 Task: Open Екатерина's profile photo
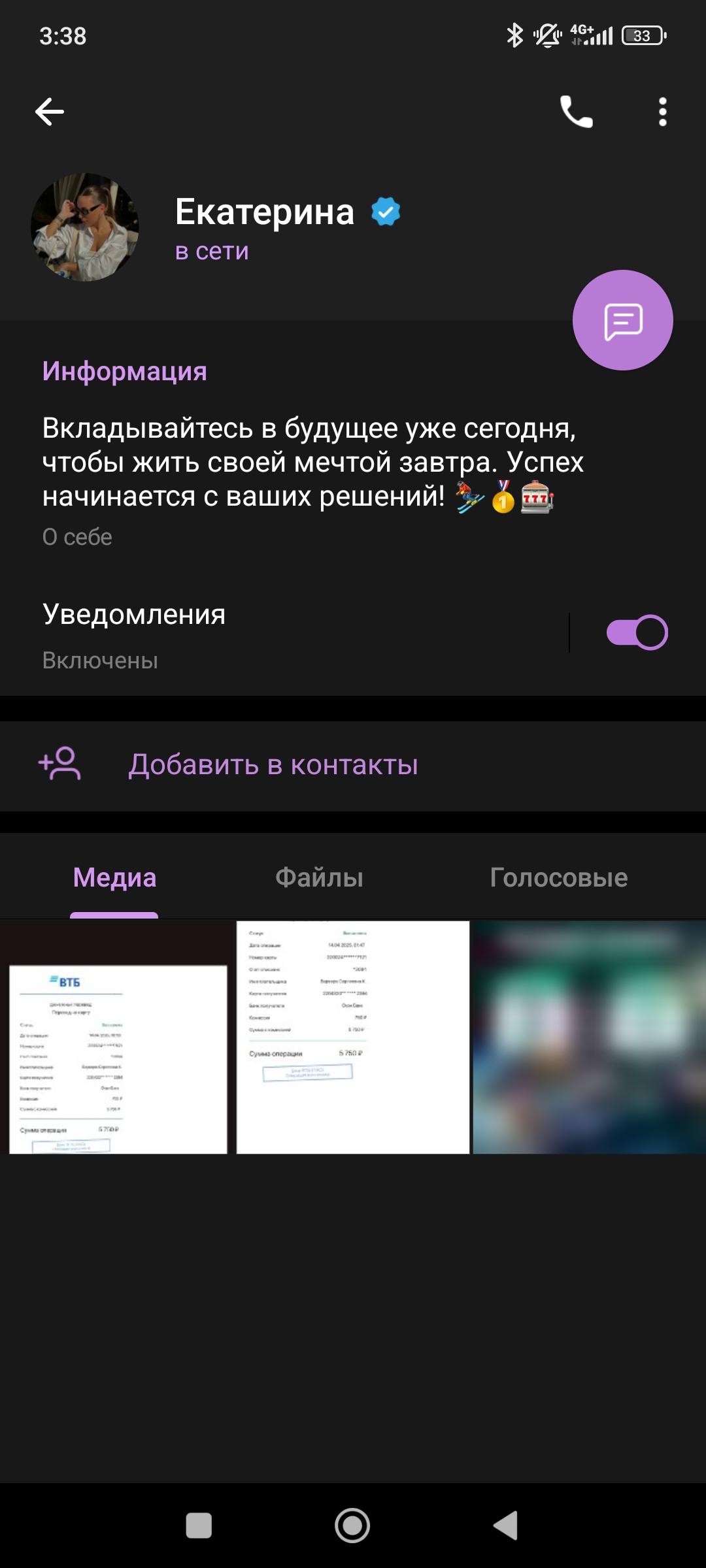[x=85, y=227]
